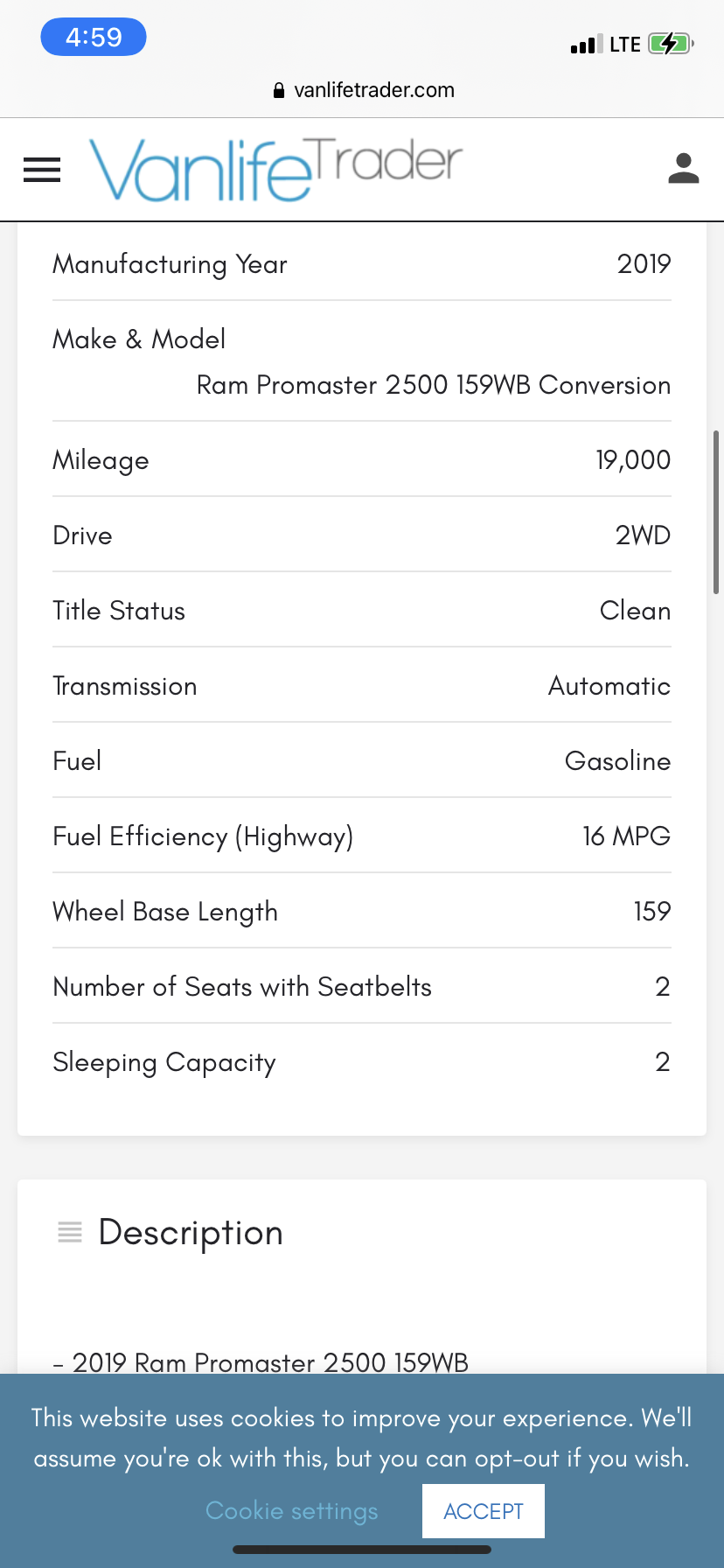Open the user account icon
724x1568 pixels.
[684, 168]
